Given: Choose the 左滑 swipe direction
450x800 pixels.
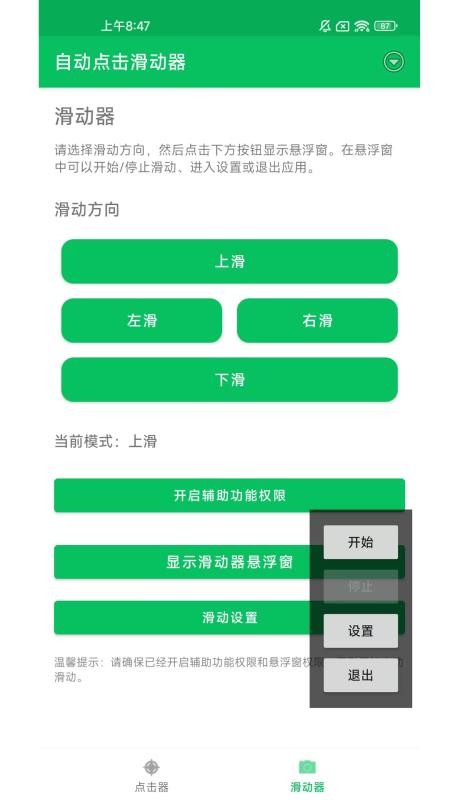Looking at the screenshot, I should pyautogui.click(x=142, y=320).
